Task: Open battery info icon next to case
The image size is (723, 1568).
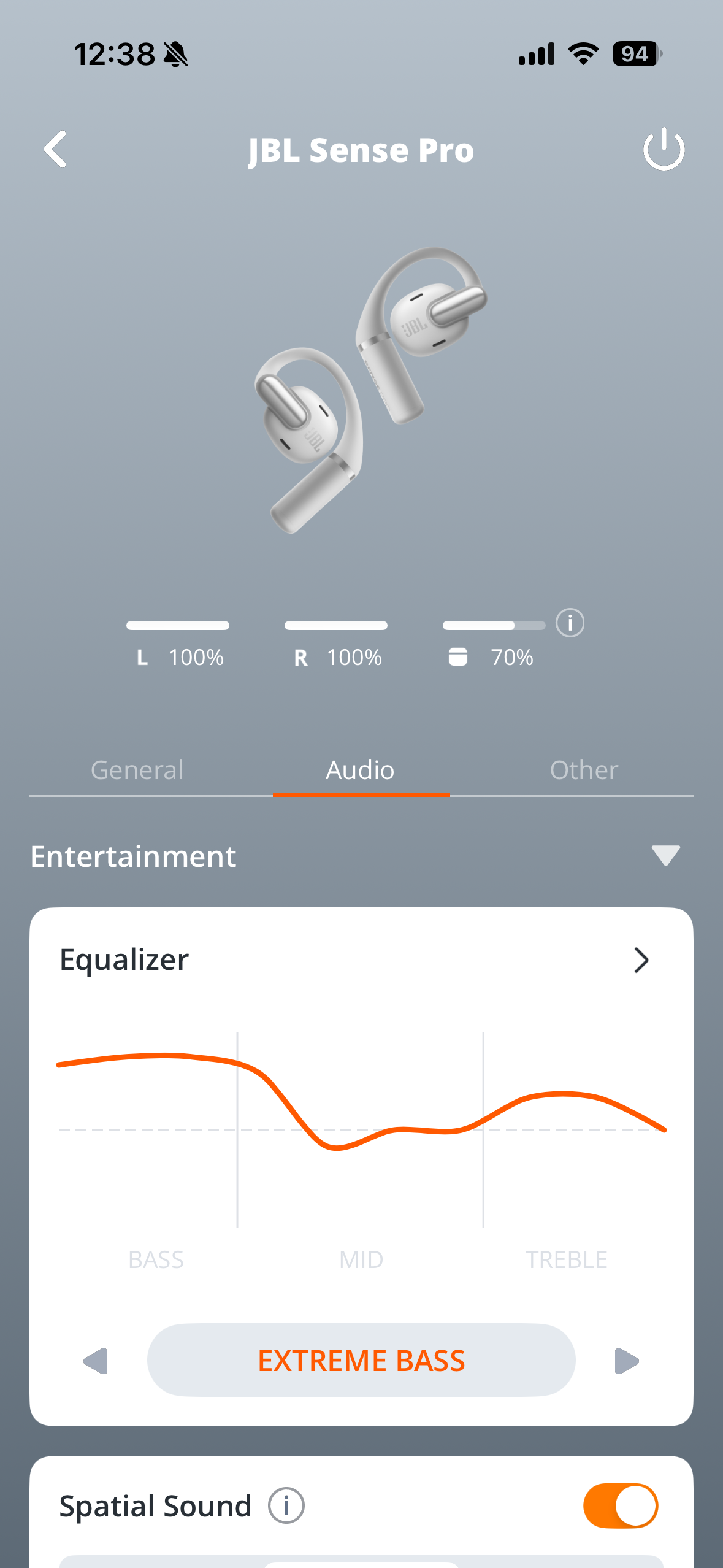Action: click(570, 623)
